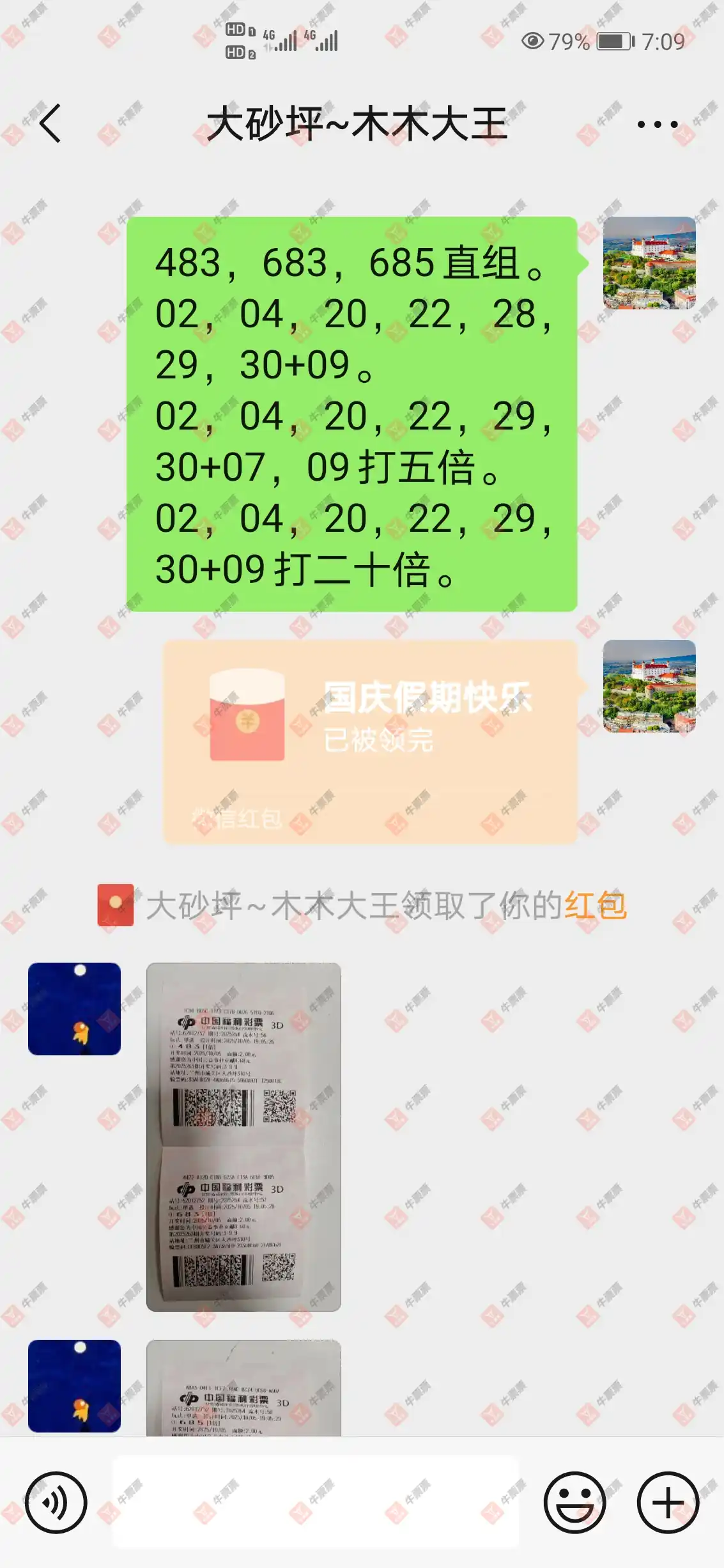Go back from the chat

pos(50,123)
